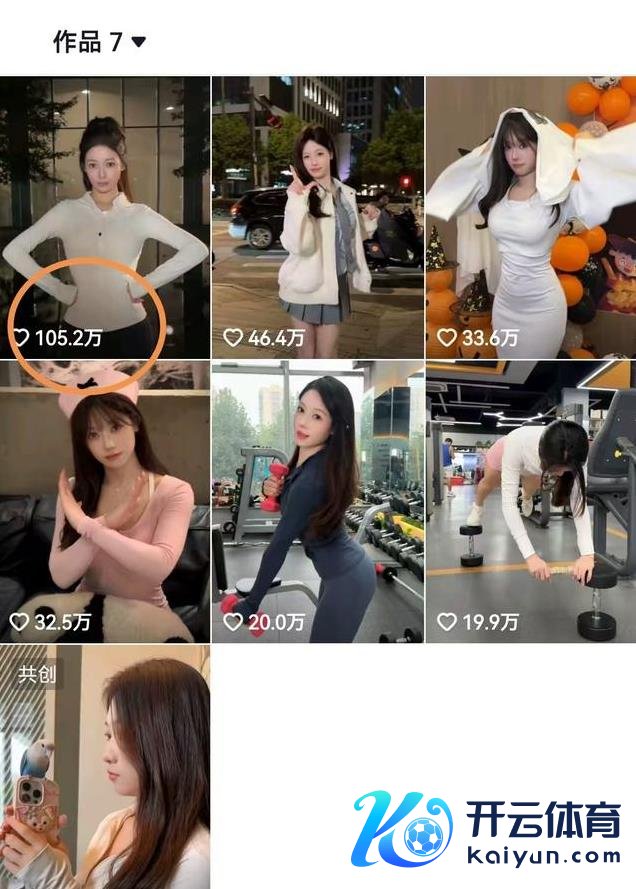Select the video with 19.9万 likes
636x889 pixels.
pos(531,502)
